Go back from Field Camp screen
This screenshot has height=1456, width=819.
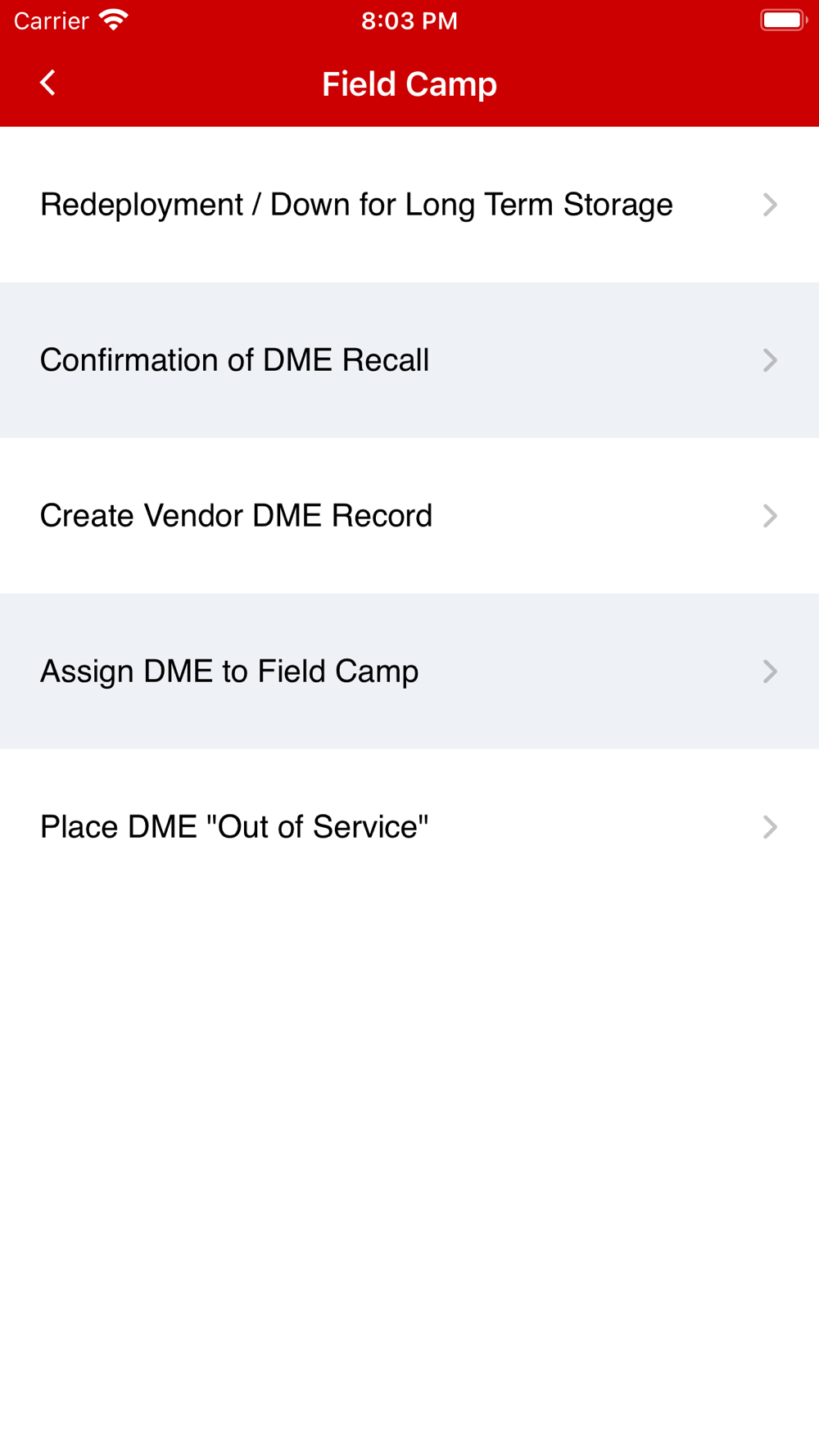(x=48, y=83)
